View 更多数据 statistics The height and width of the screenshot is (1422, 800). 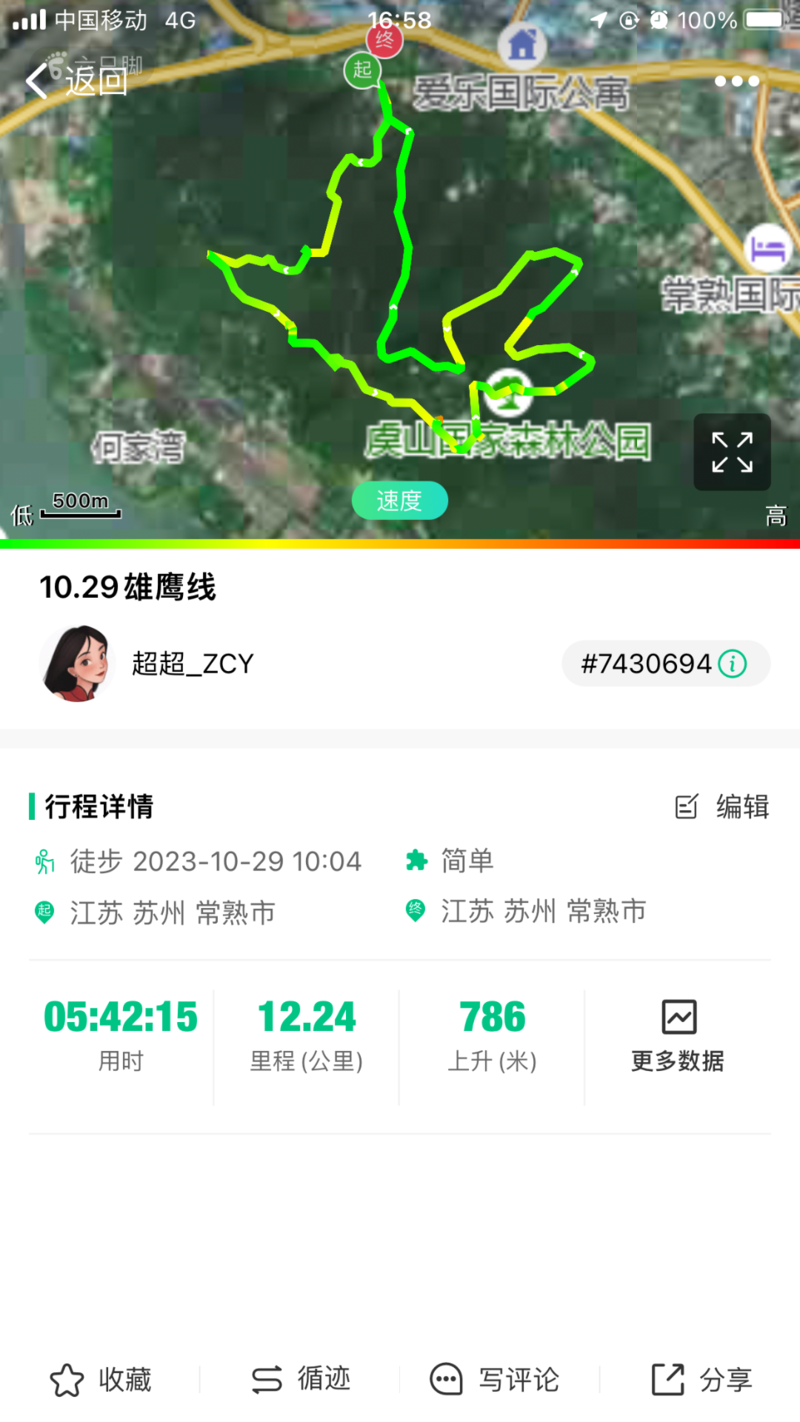678,1036
